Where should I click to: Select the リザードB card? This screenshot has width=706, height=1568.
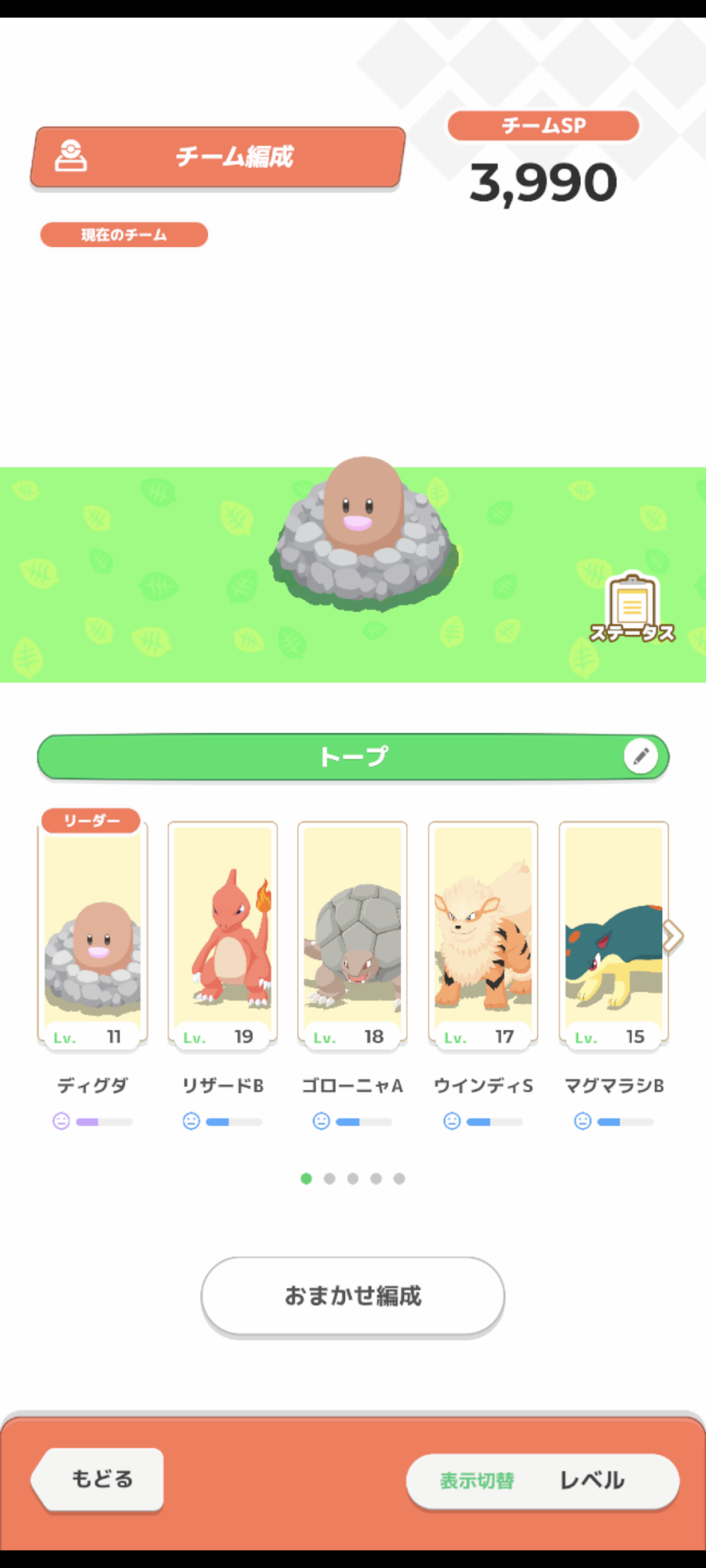point(223,935)
